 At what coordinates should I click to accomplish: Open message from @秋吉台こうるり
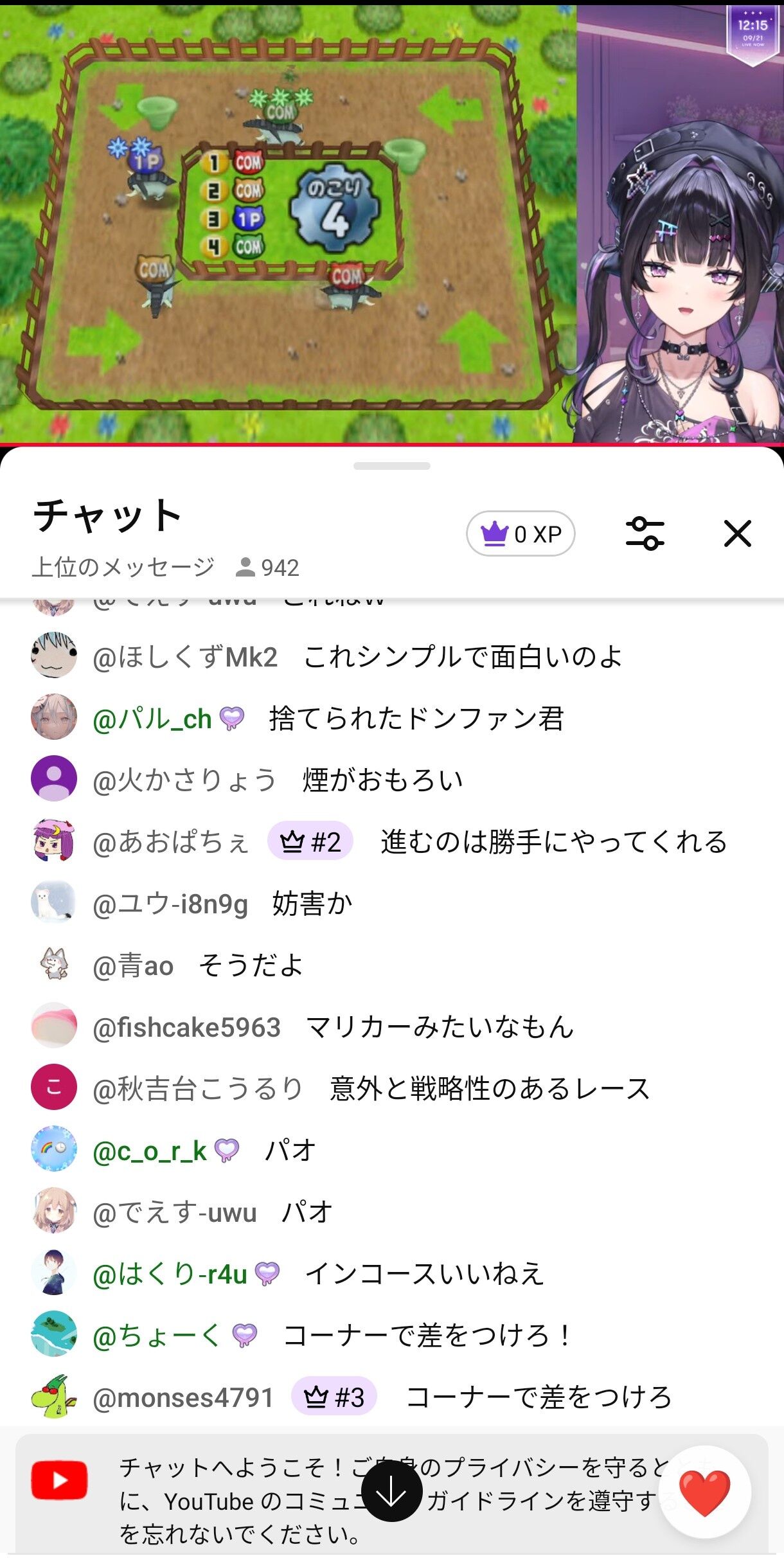[392, 1088]
